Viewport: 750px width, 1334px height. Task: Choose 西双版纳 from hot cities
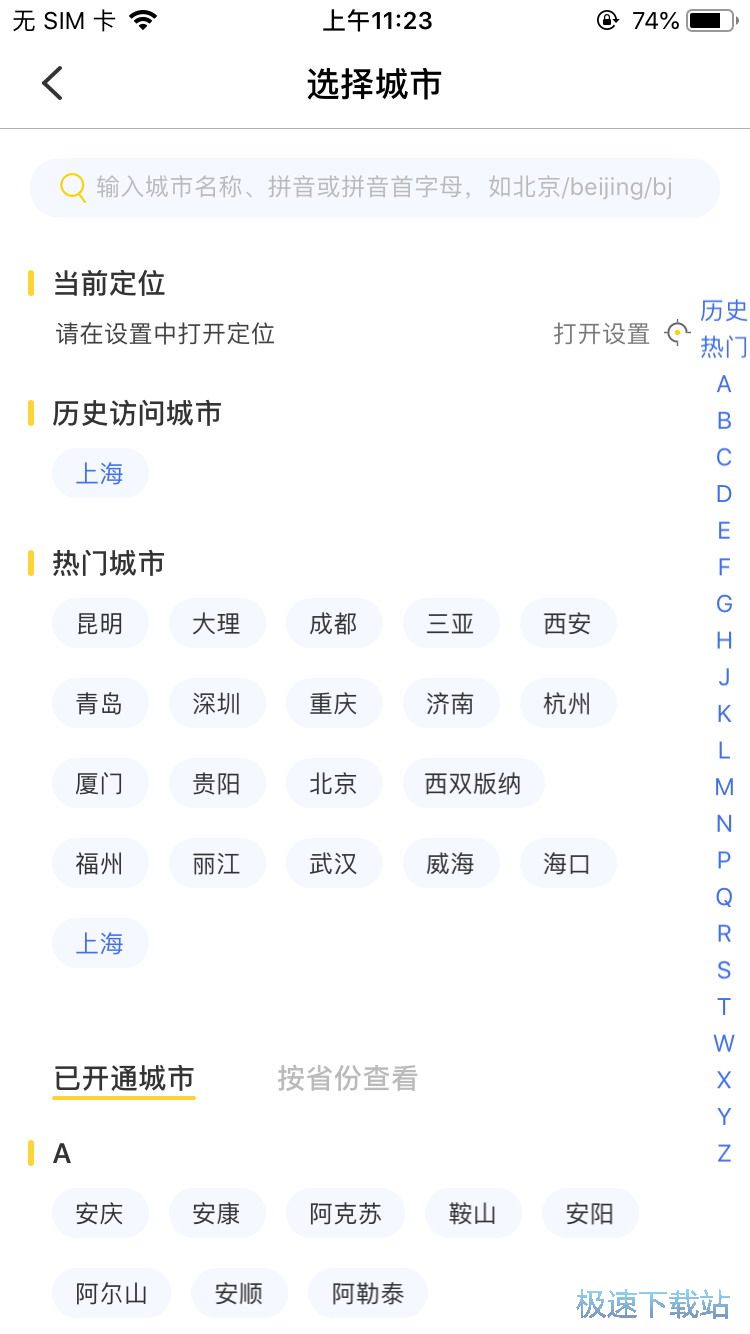coord(473,784)
